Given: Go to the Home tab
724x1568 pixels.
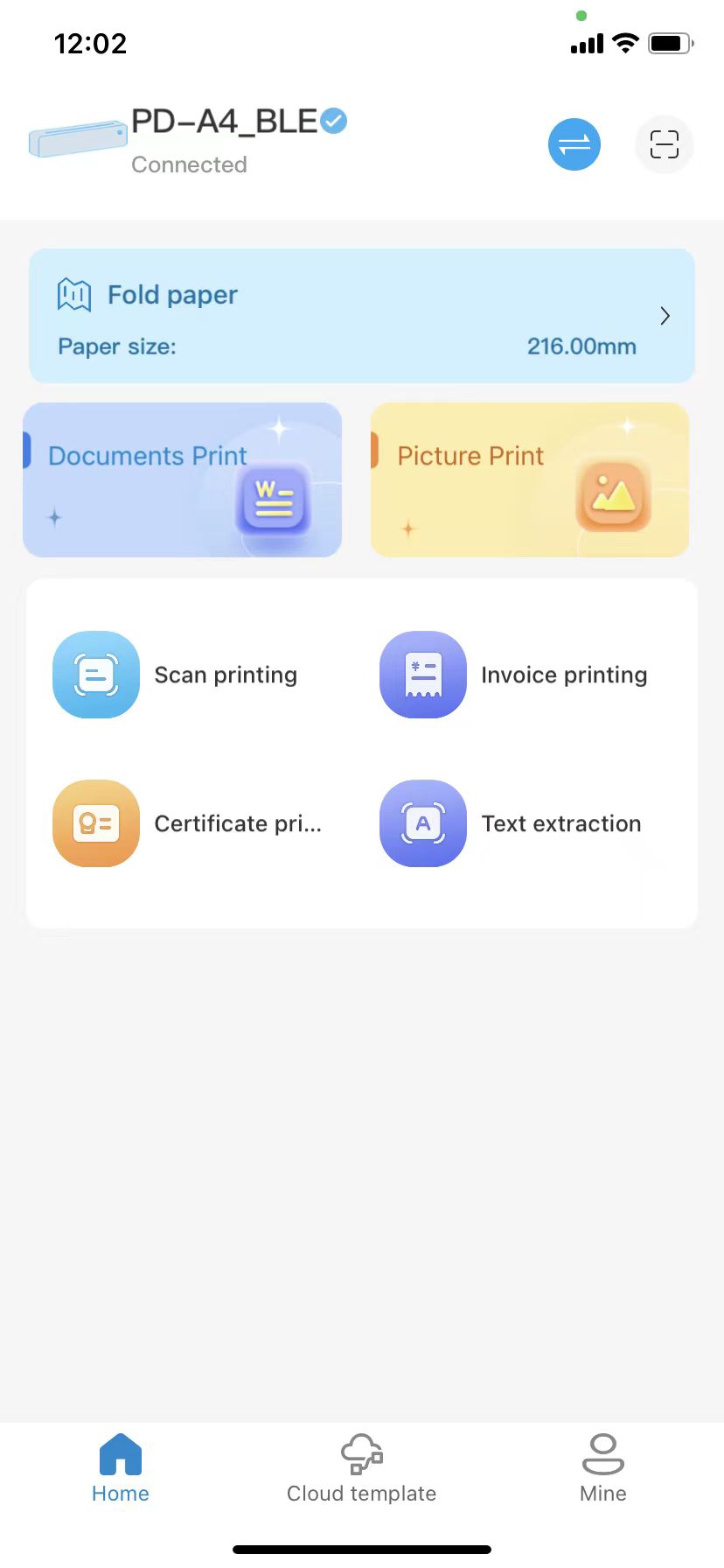Looking at the screenshot, I should click(121, 1468).
